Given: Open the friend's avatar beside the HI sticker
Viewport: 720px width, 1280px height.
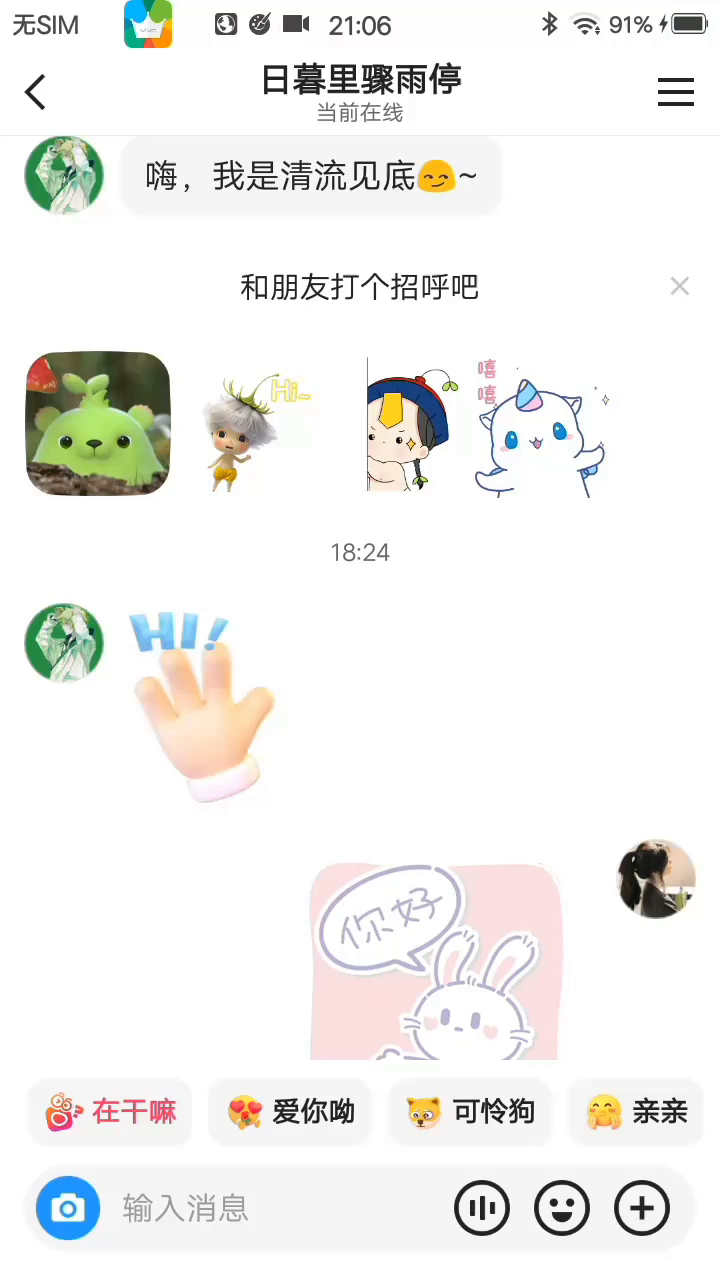Looking at the screenshot, I should 64,643.
